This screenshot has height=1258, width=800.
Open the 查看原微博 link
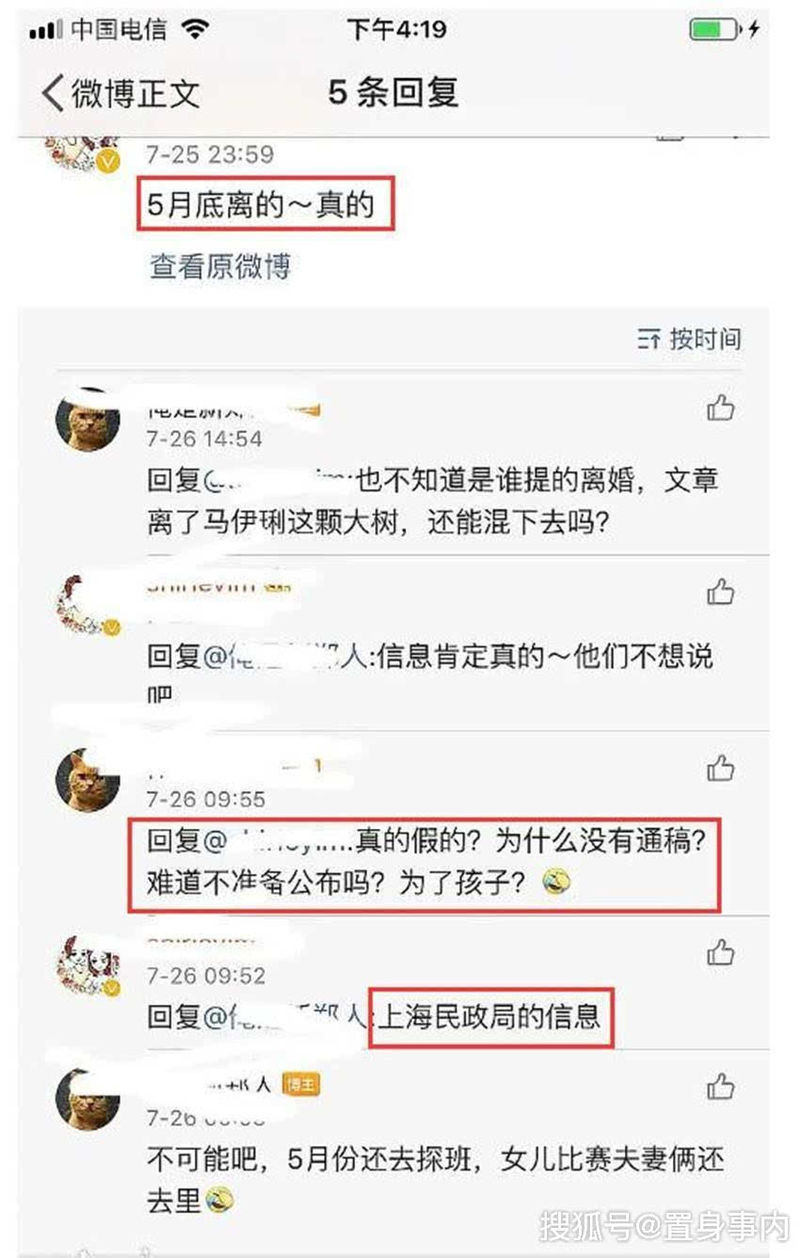(x=220, y=267)
